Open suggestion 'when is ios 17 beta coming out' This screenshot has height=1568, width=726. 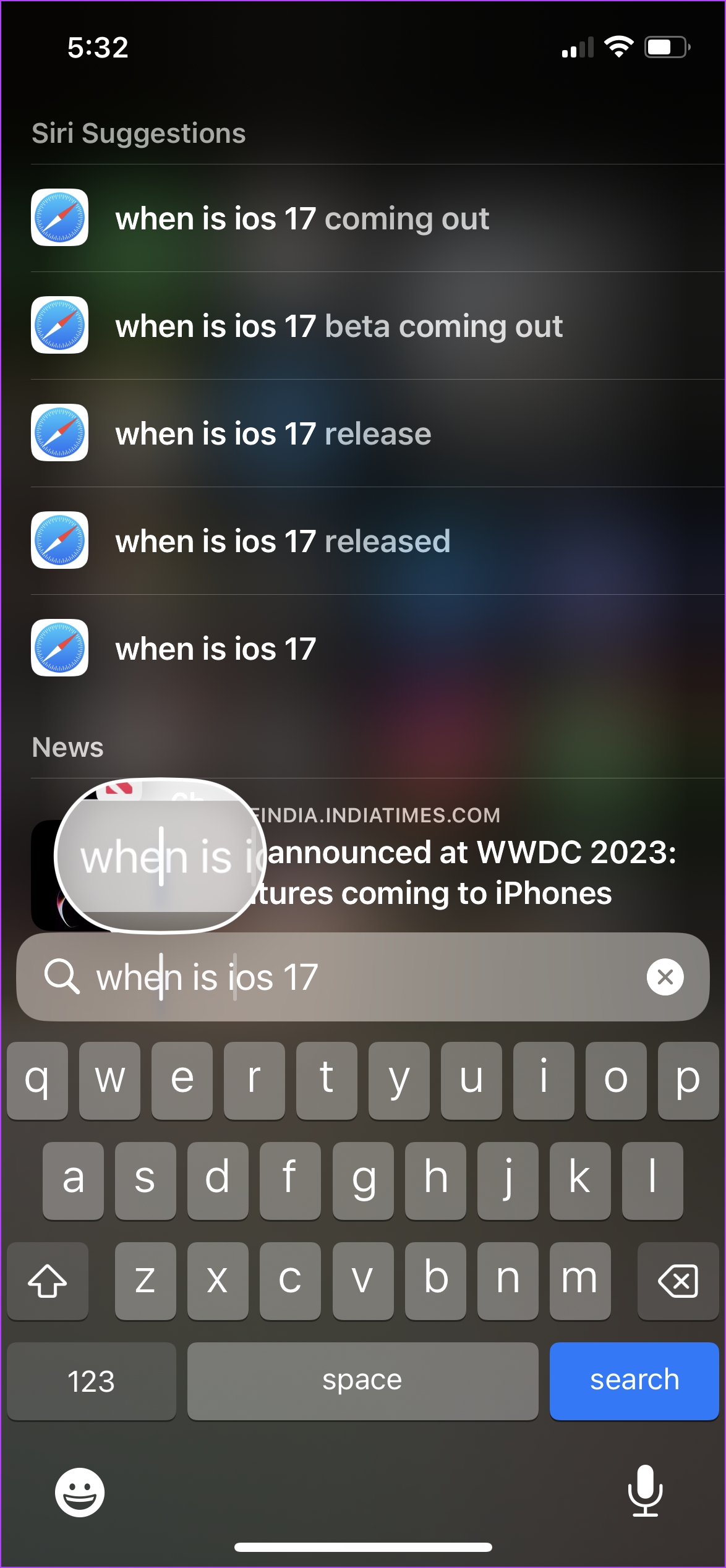click(x=339, y=326)
